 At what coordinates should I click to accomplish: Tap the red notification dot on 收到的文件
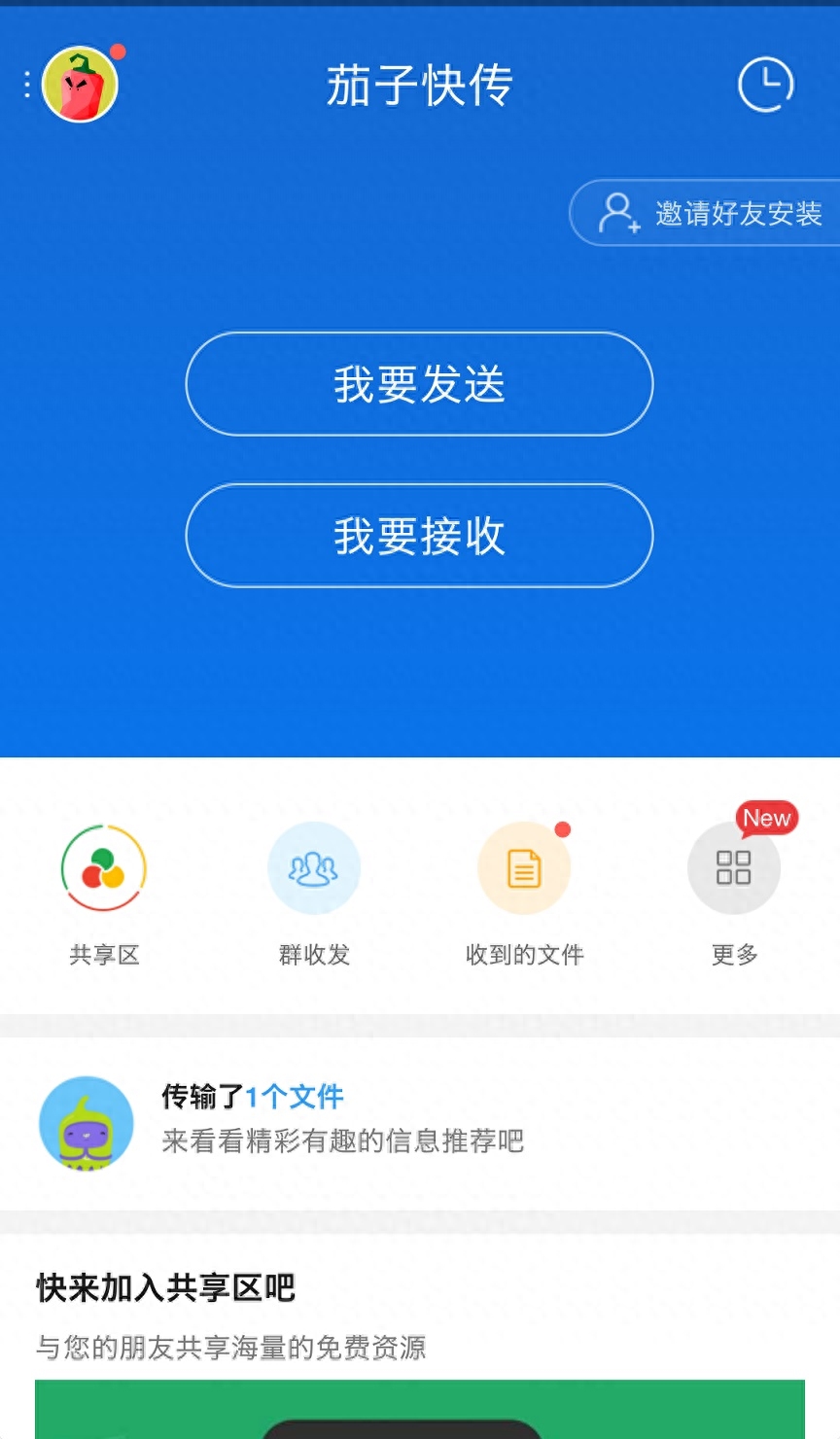(562, 830)
